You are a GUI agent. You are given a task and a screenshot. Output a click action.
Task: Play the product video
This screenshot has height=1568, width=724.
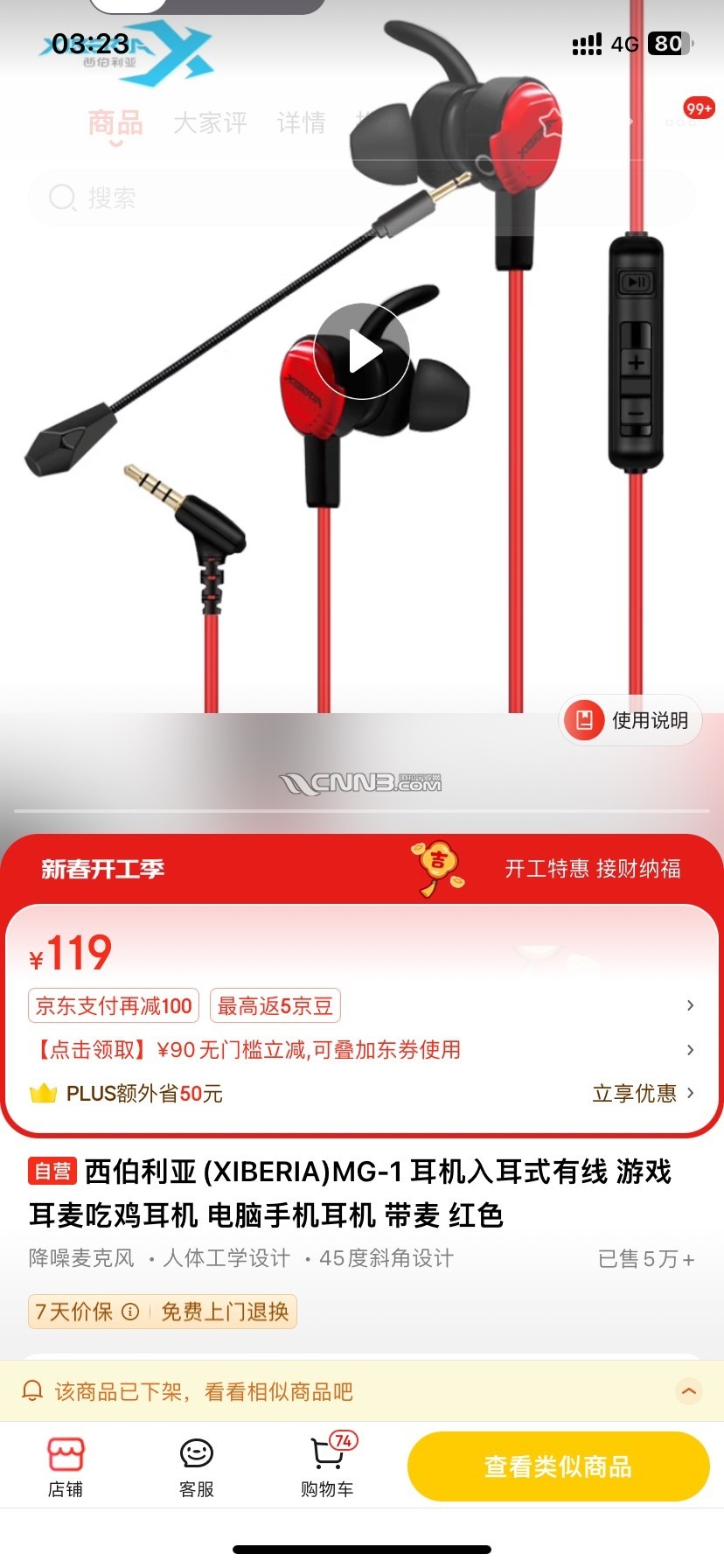(362, 352)
